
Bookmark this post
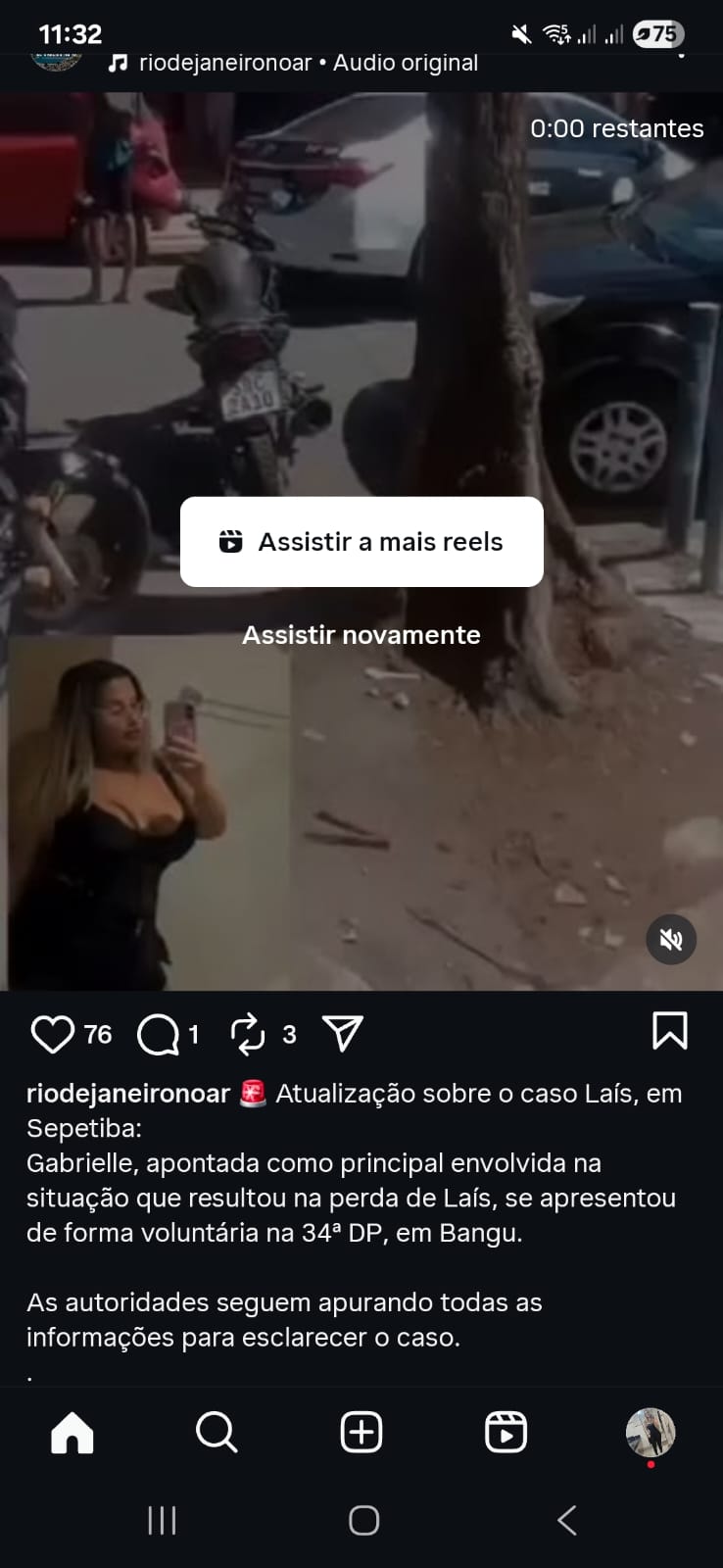click(x=670, y=1031)
